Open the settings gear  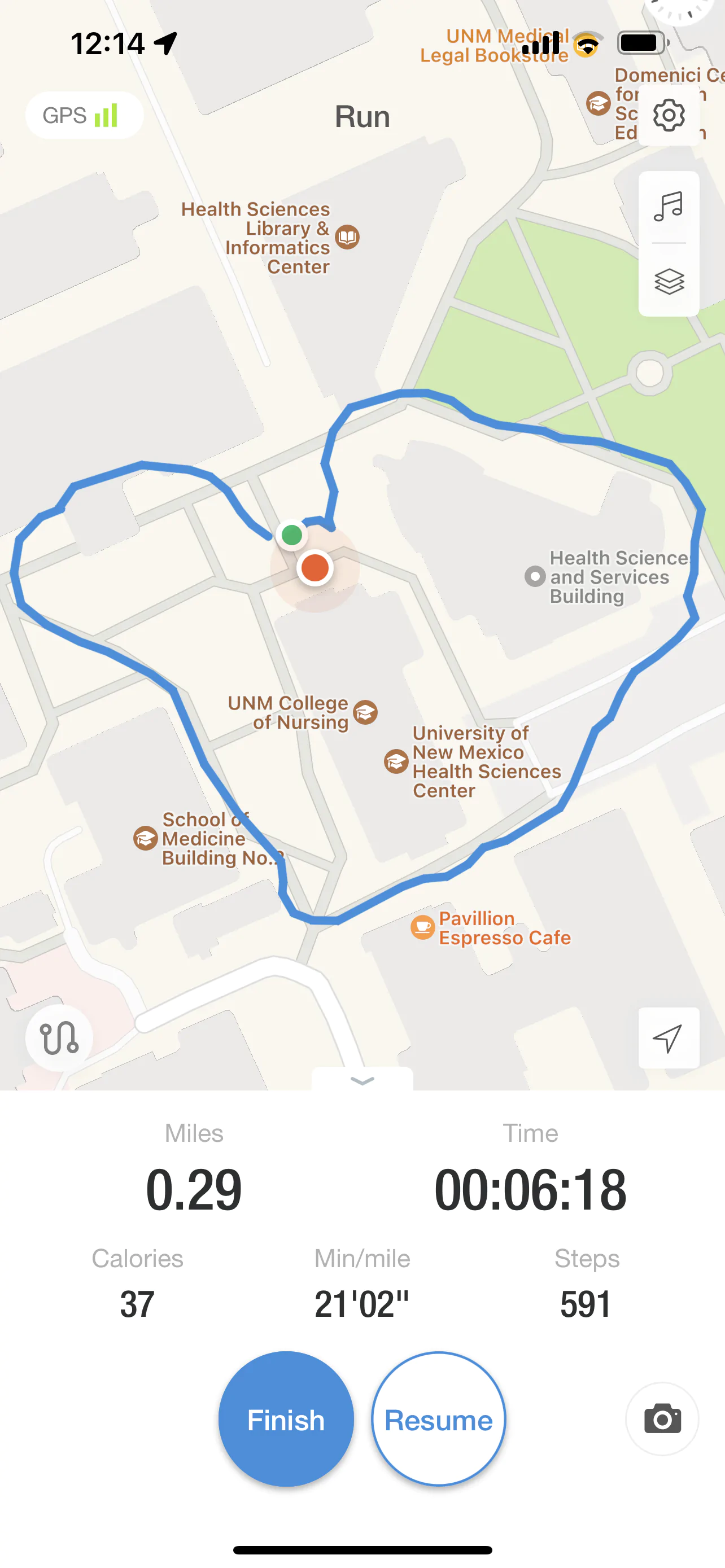coord(669,115)
